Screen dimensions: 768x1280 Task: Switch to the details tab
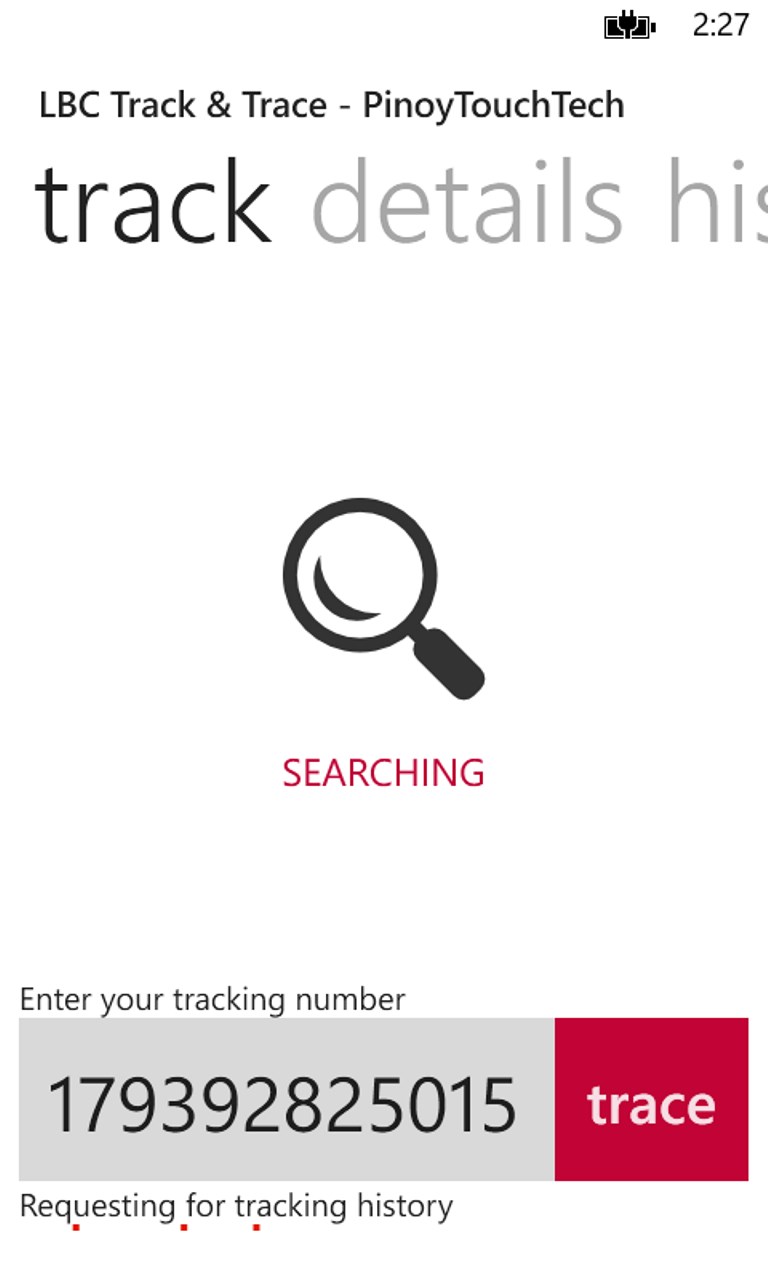[467, 203]
